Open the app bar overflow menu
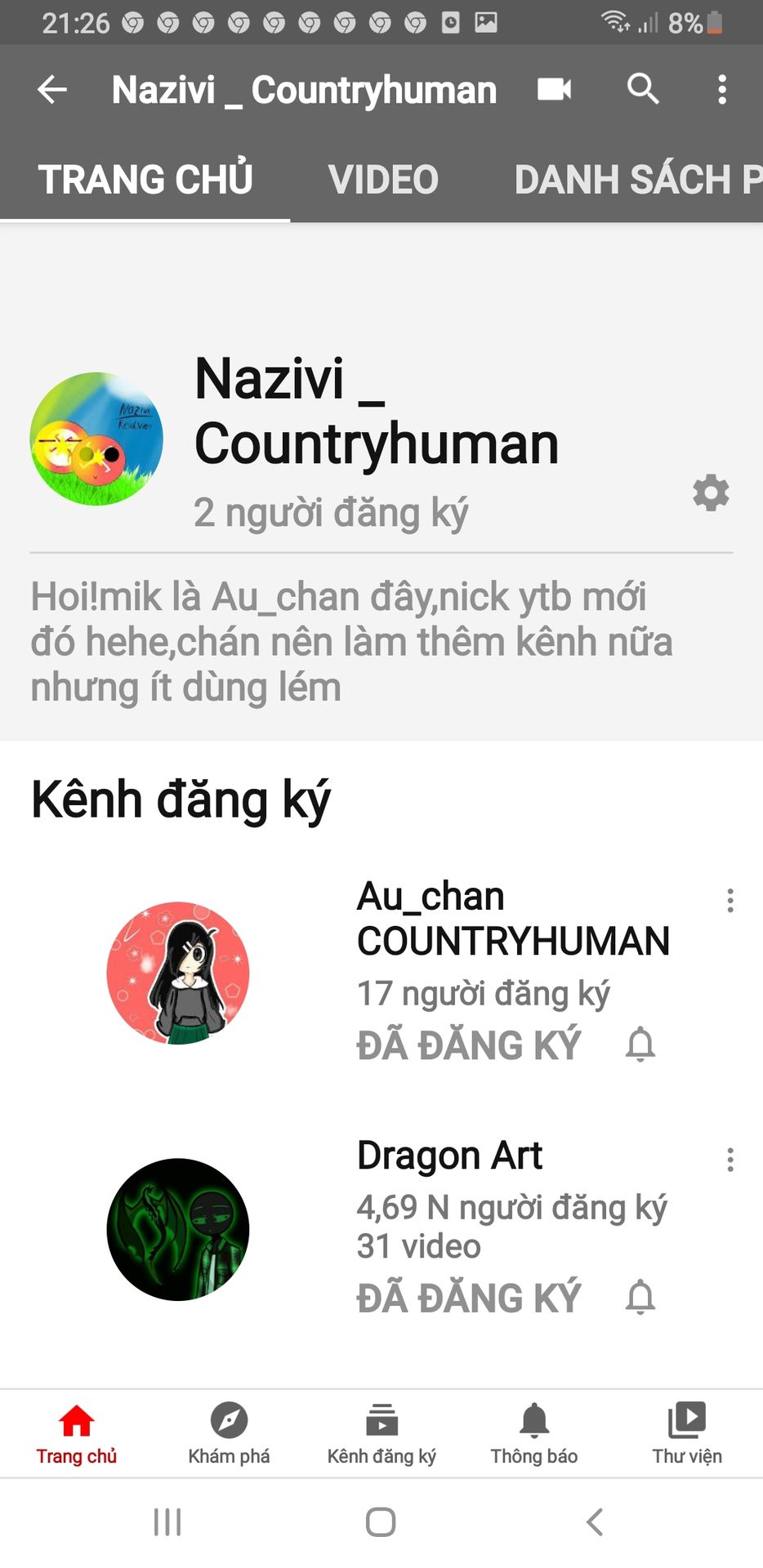 pos(722,89)
